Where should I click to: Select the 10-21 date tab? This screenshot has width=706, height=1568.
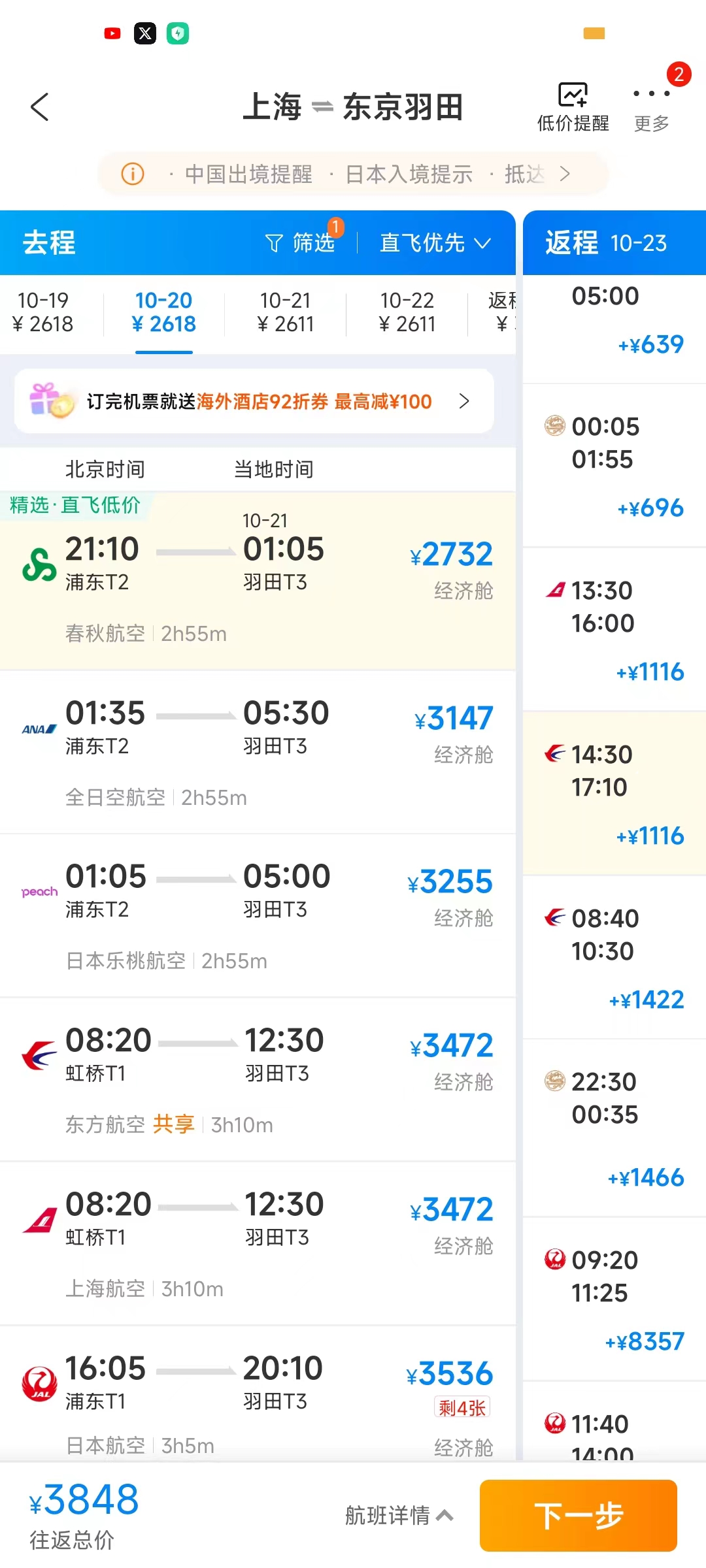click(286, 312)
